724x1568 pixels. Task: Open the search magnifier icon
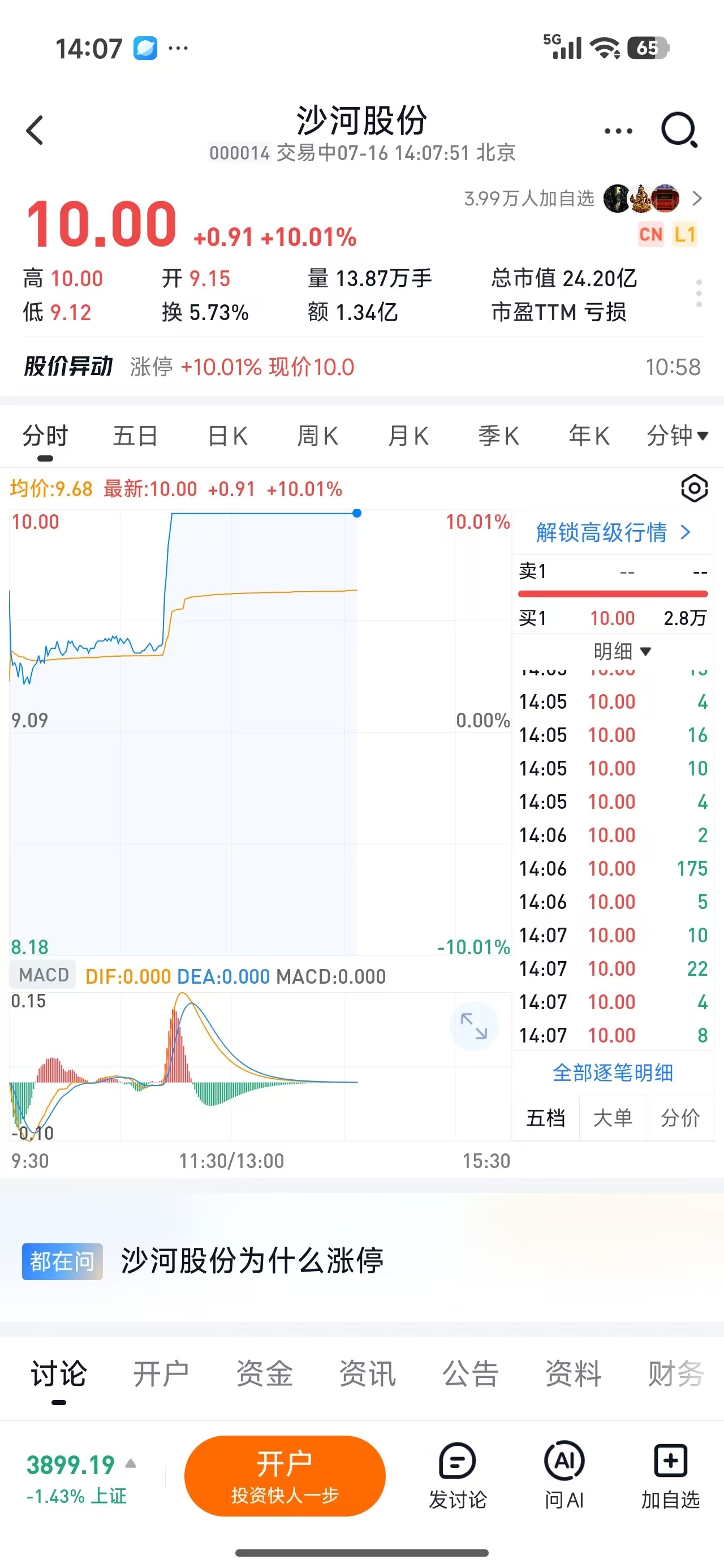pyautogui.click(x=679, y=130)
